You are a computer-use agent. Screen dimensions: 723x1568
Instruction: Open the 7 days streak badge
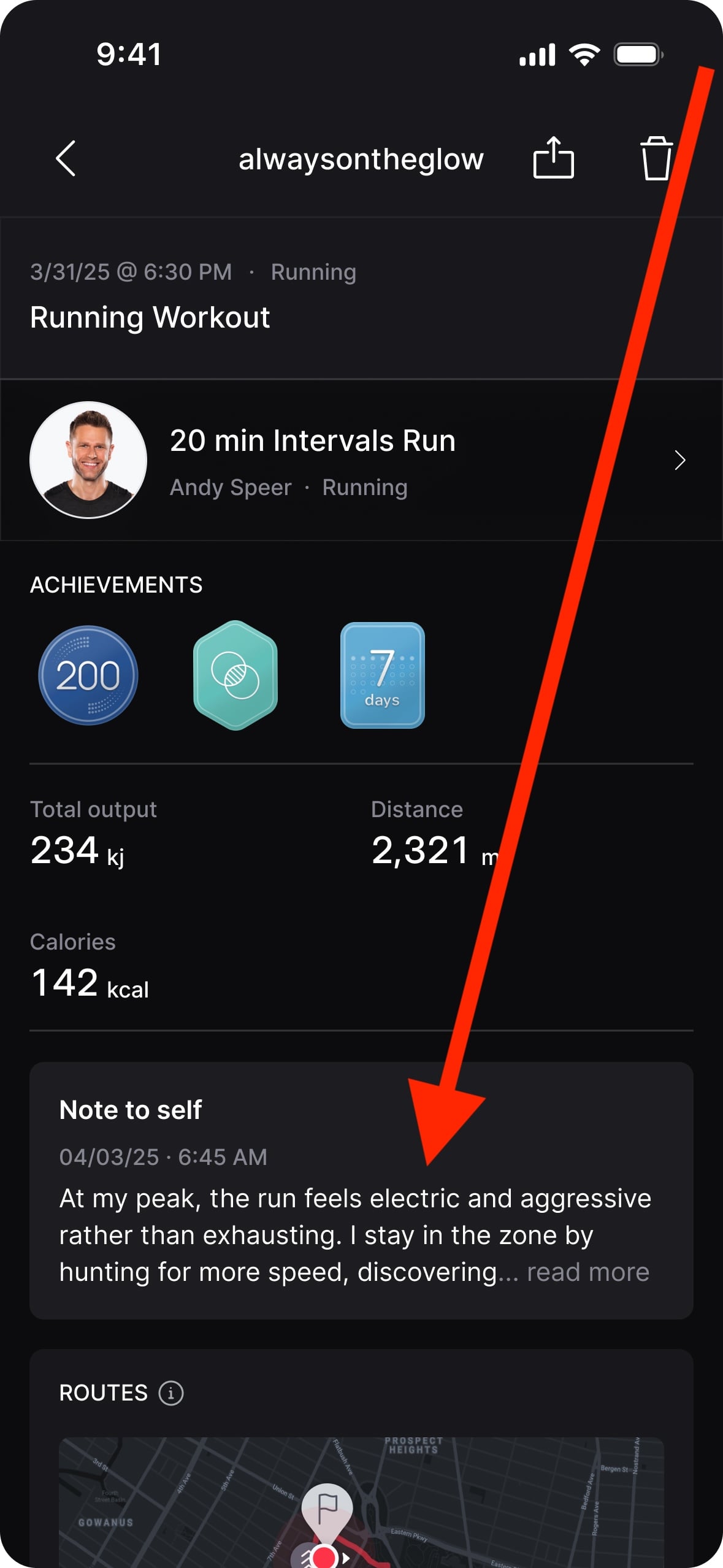(382, 675)
